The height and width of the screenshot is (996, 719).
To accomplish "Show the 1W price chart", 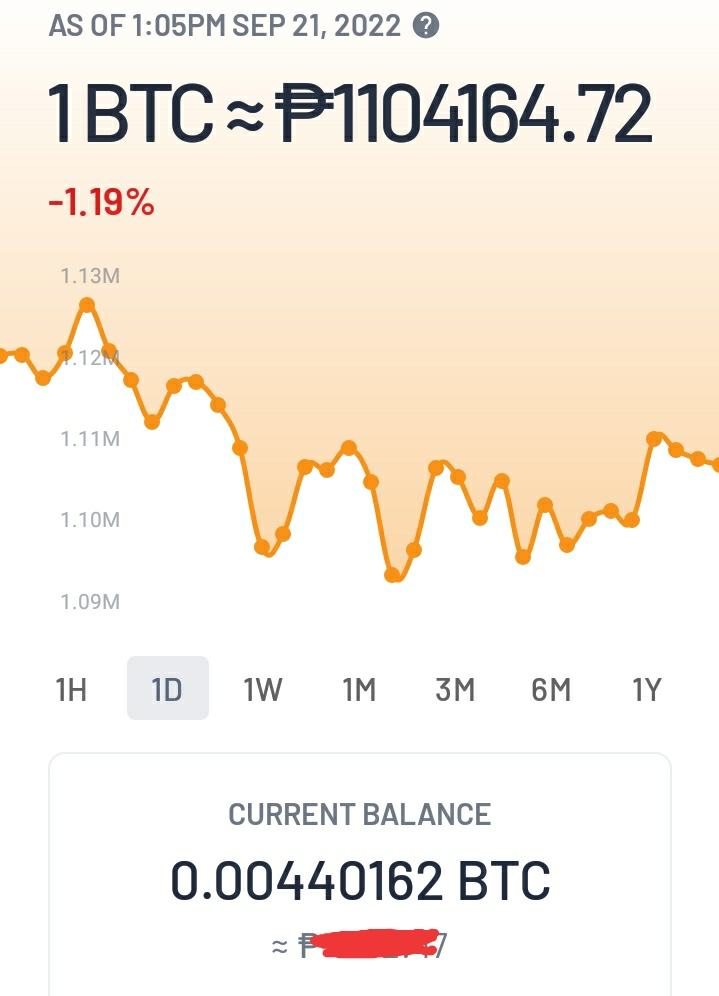I will 263,689.
